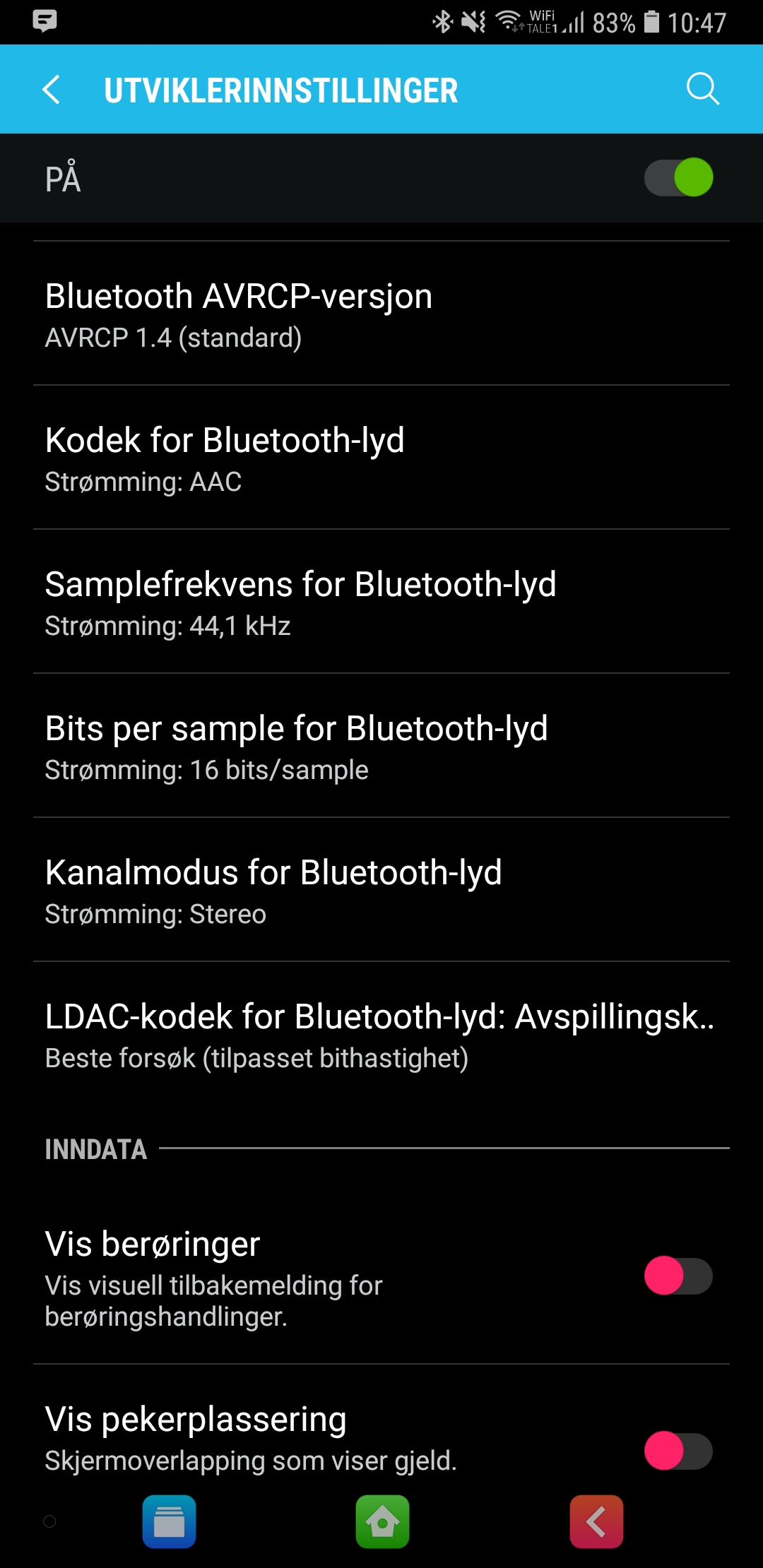Turn off the PÅ developer options switch
Image resolution: width=763 pixels, height=1568 pixels.
tap(678, 177)
